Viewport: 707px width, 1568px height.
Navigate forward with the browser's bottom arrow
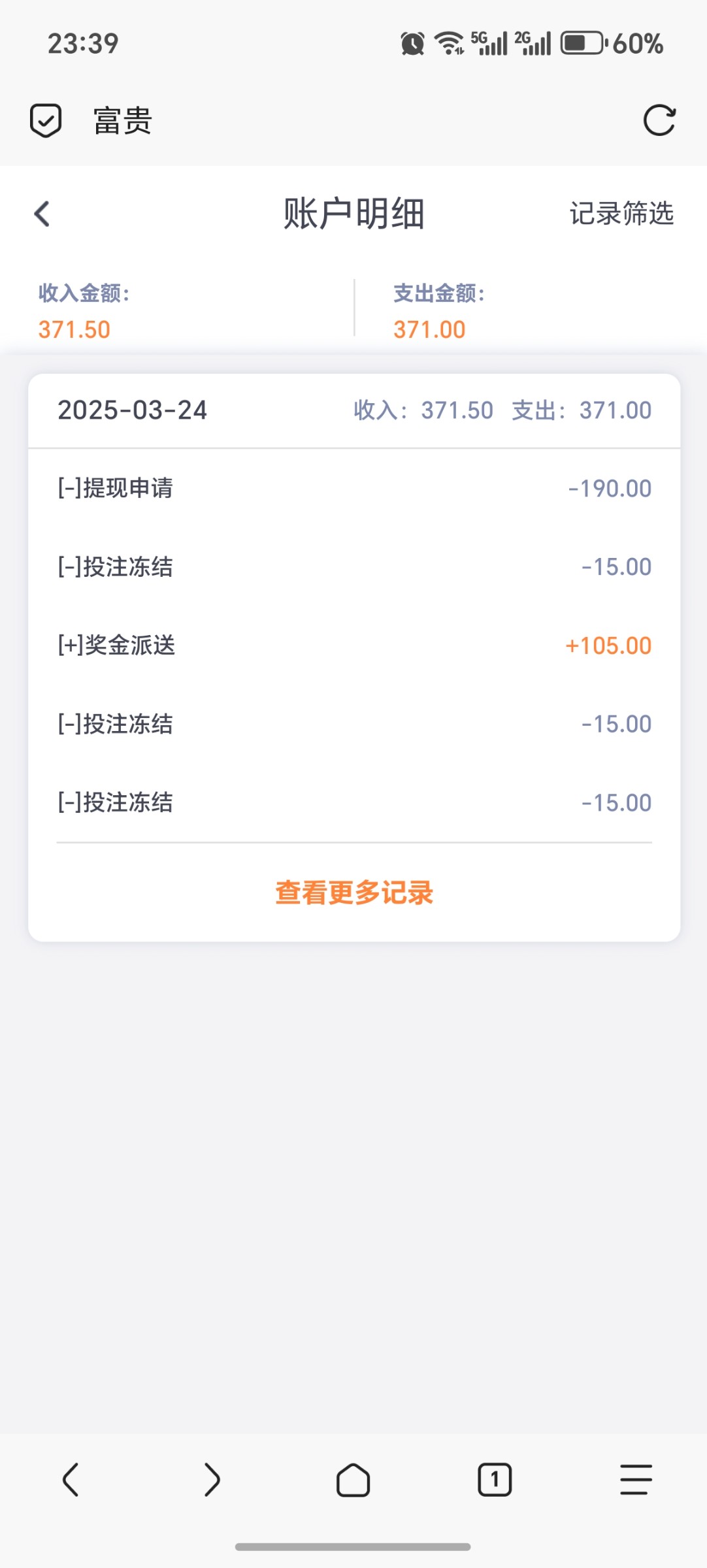212,1480
